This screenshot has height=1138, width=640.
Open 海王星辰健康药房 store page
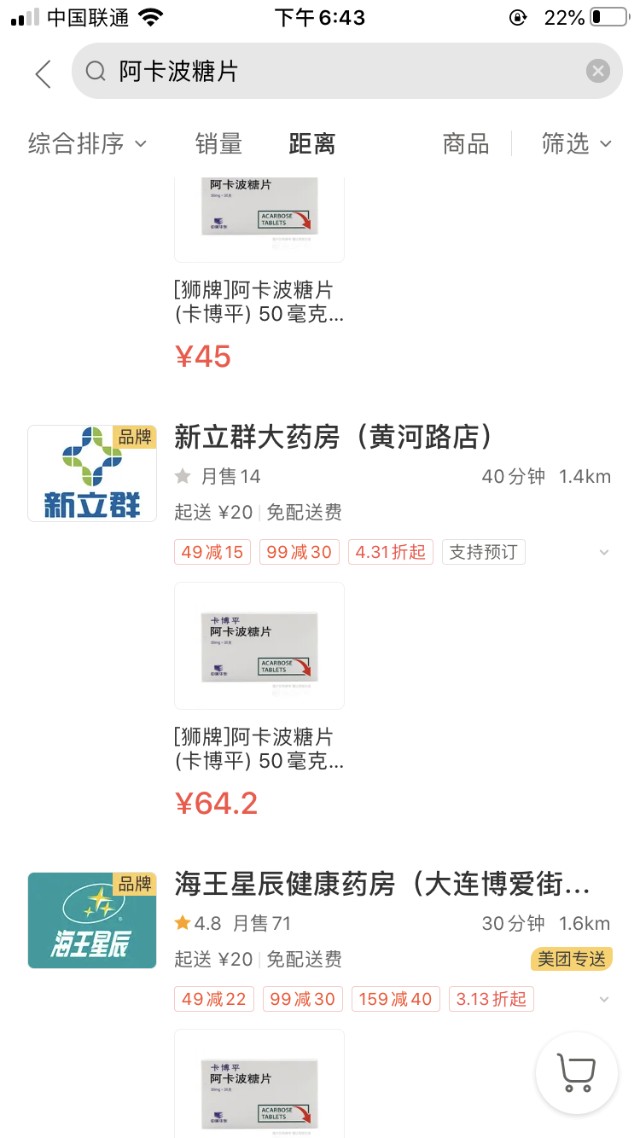pyautogui.click(x=382, y=885)
